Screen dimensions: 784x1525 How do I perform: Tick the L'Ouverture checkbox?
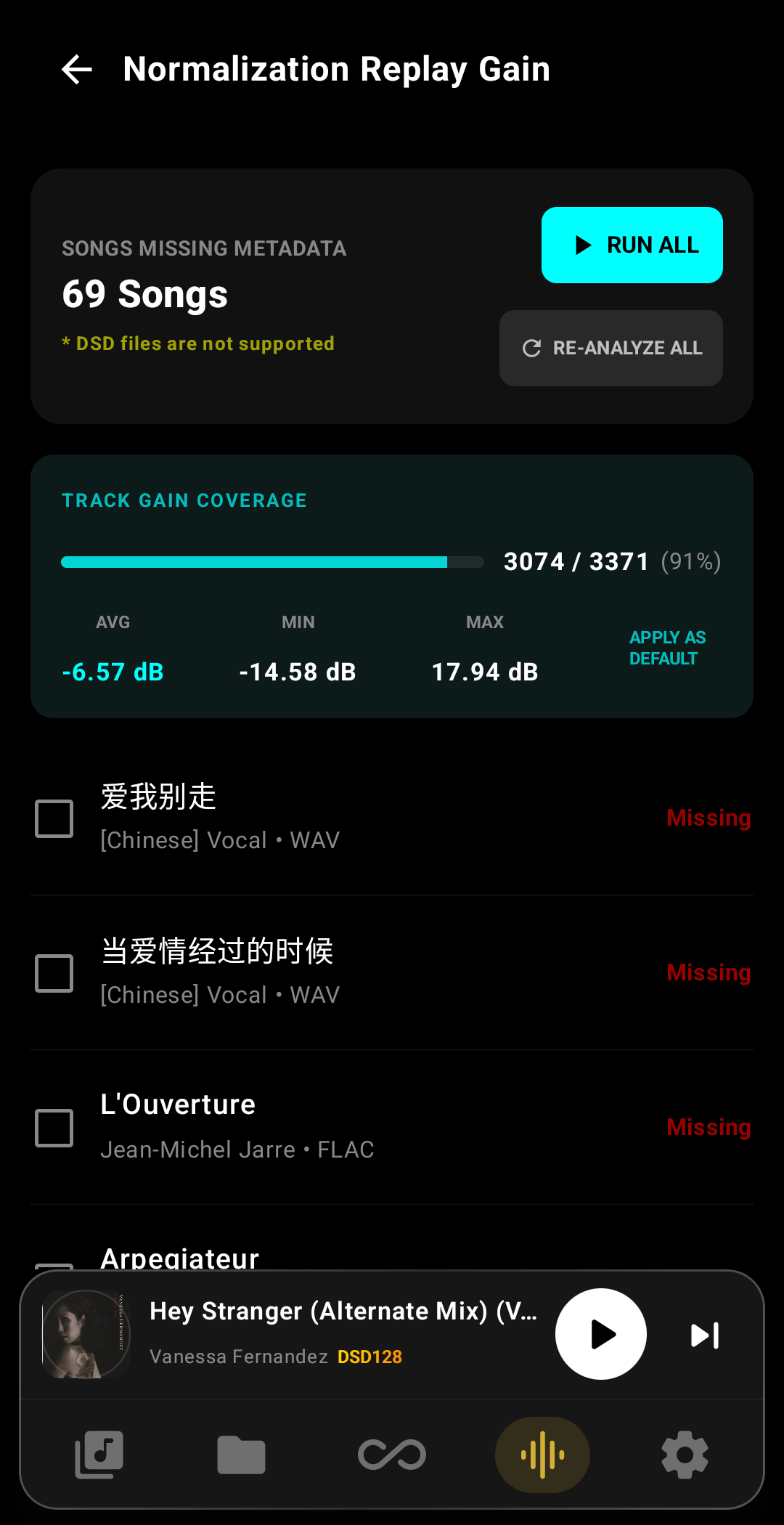54,1128
